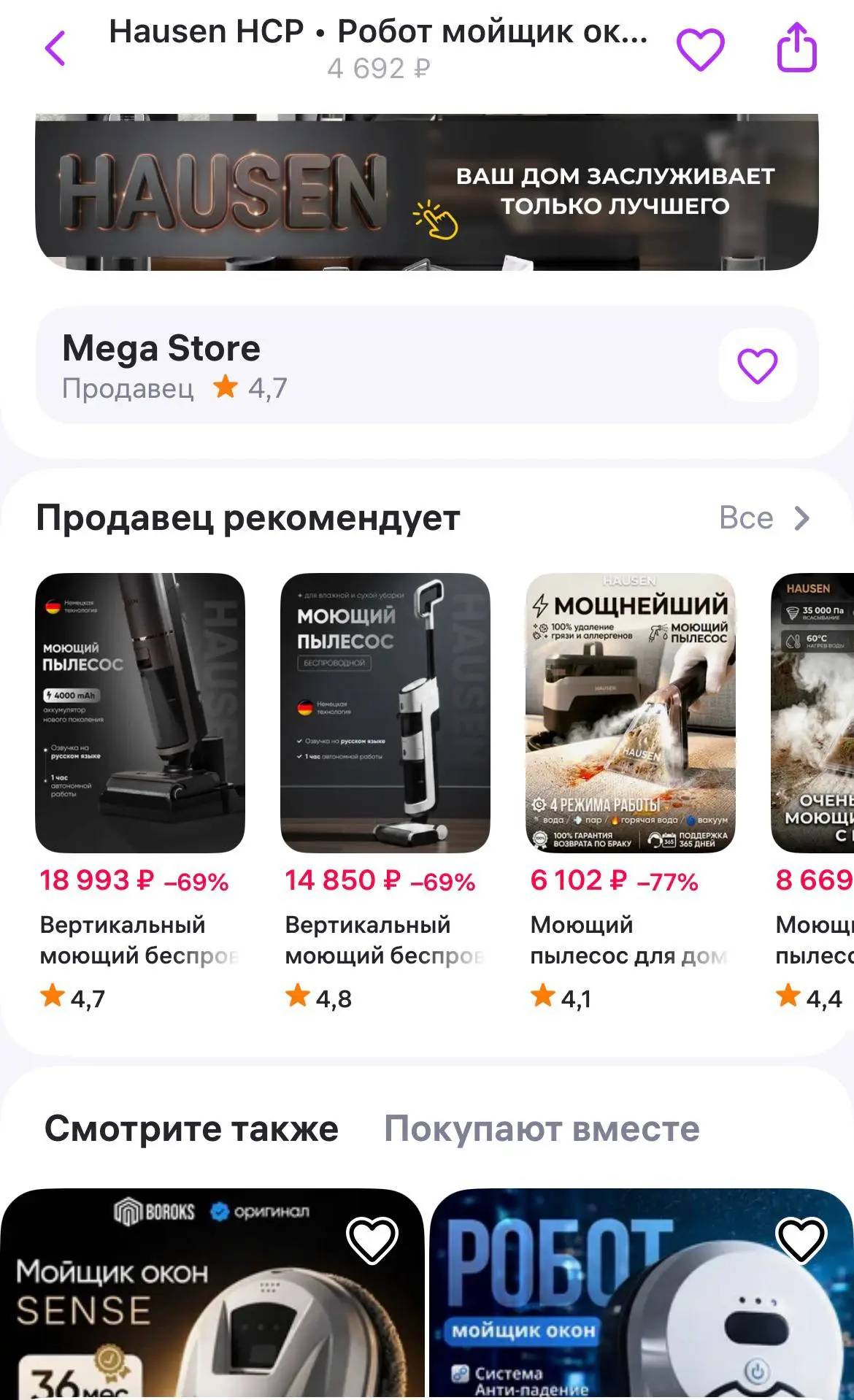Like the Boroks Sense window cleaner
The image size is (854, 1400).
point(372,1239)
